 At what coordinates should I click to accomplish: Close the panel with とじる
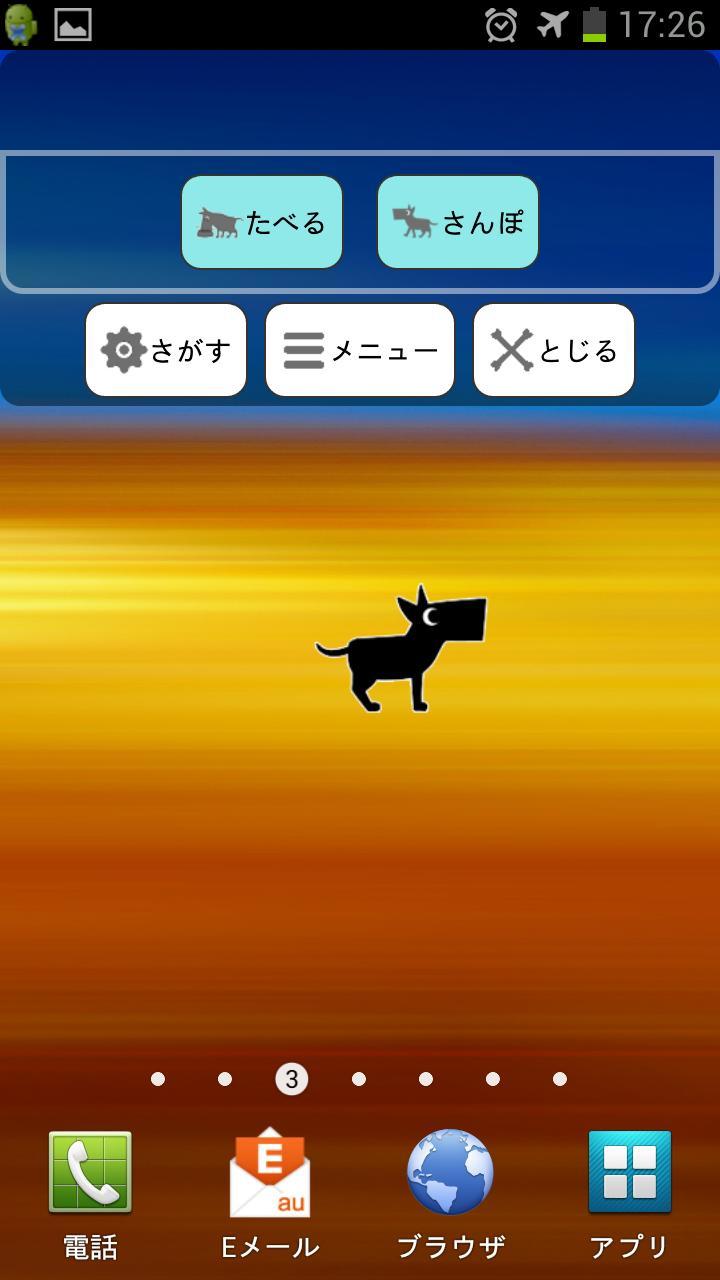554,351
